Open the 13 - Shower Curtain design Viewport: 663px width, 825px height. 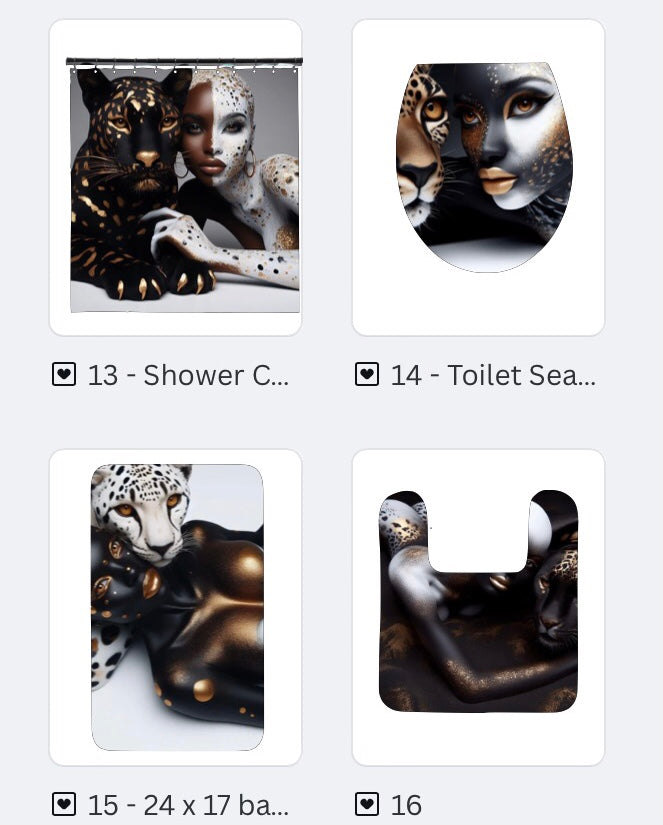pyautogui.click(x=175, y=178)
